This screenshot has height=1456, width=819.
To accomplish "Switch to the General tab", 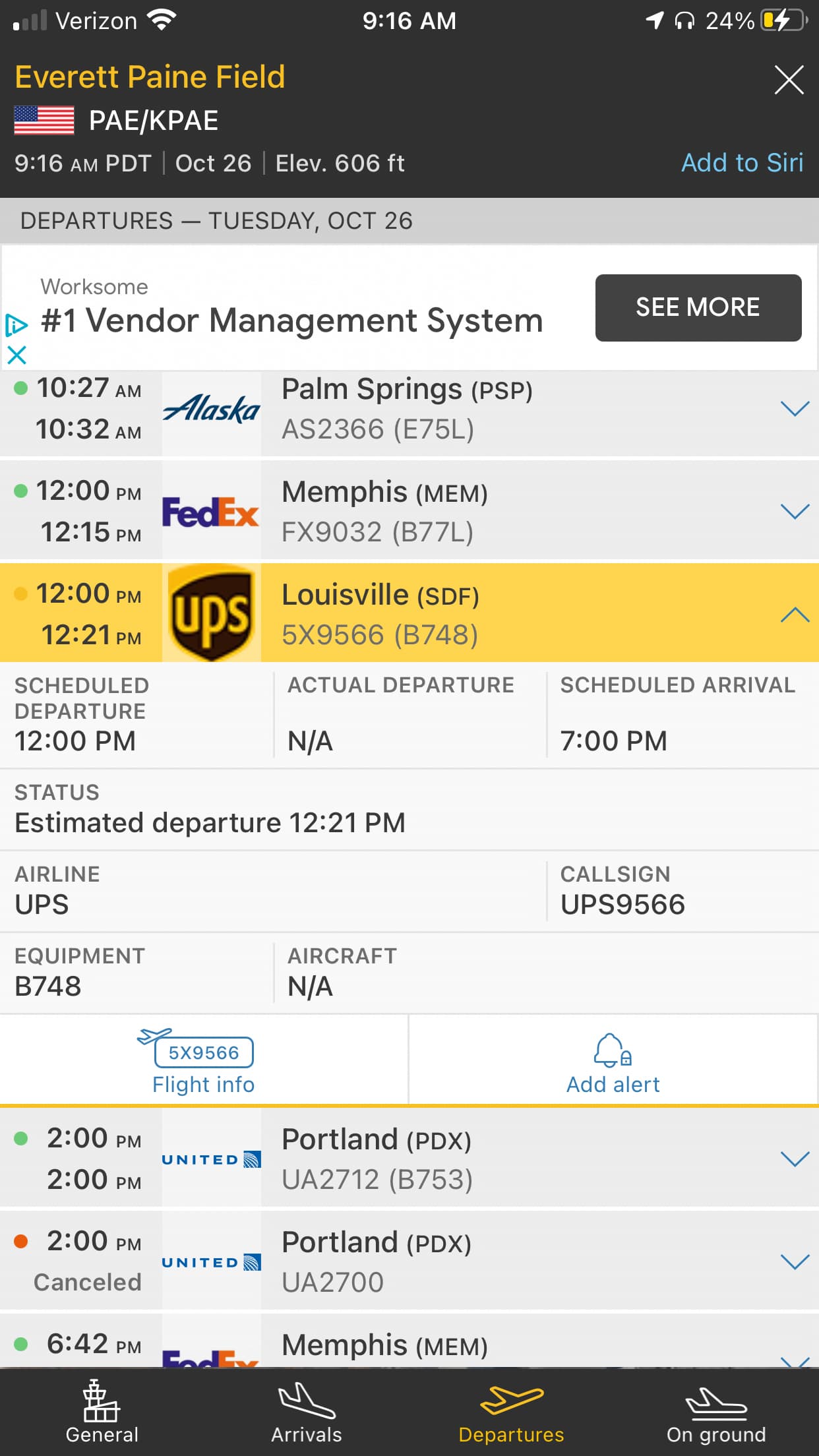I will pos(102,1412).
